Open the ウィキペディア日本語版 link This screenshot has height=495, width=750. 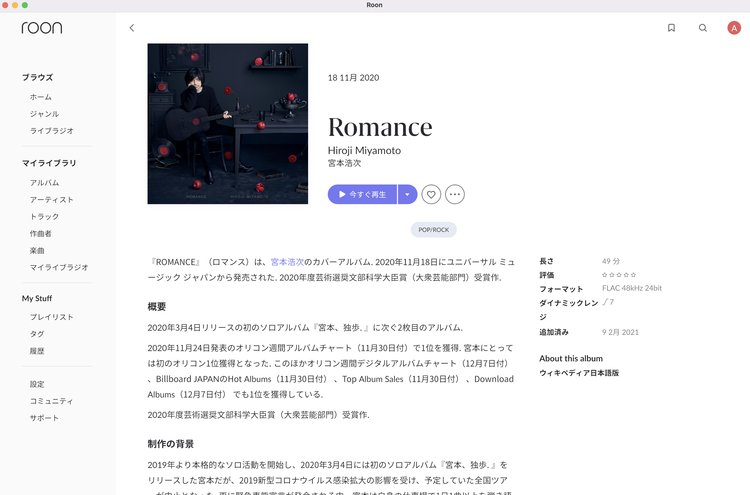(579, 372)
